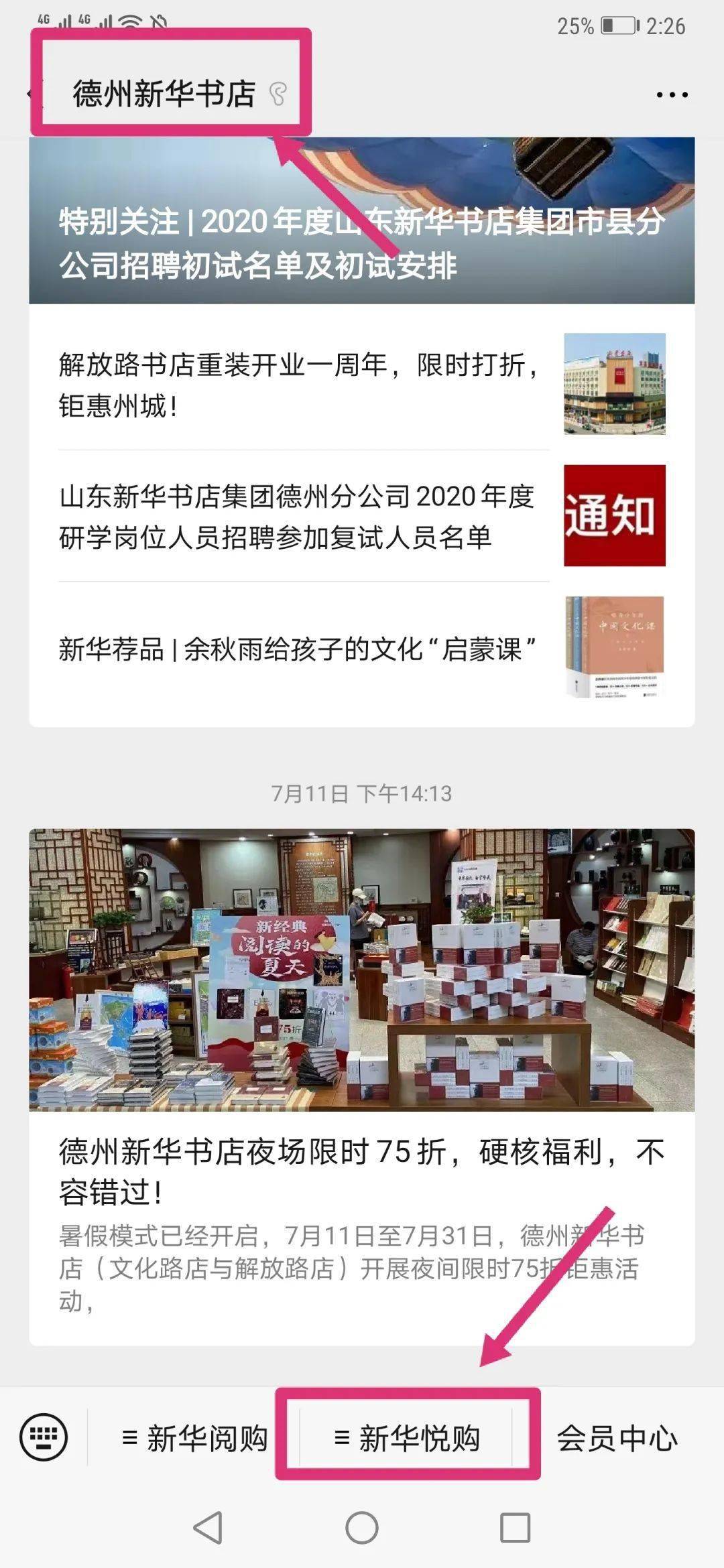Expand the 新华阅购 menu
This screenshot has height=1568, width=724.
click(x=194, y=1439)
